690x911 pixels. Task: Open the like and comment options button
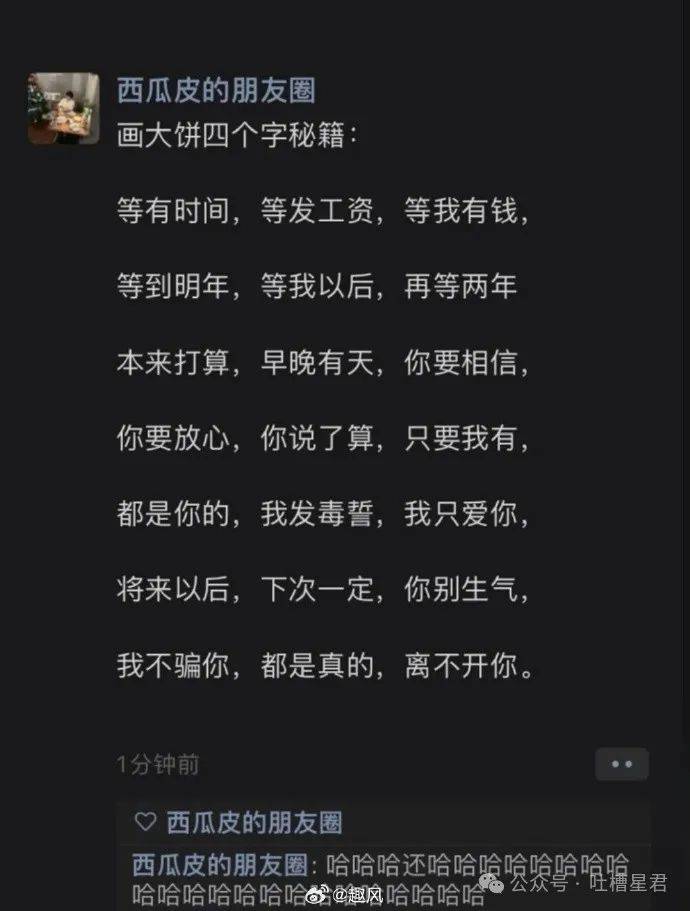(x=621, y=764)
